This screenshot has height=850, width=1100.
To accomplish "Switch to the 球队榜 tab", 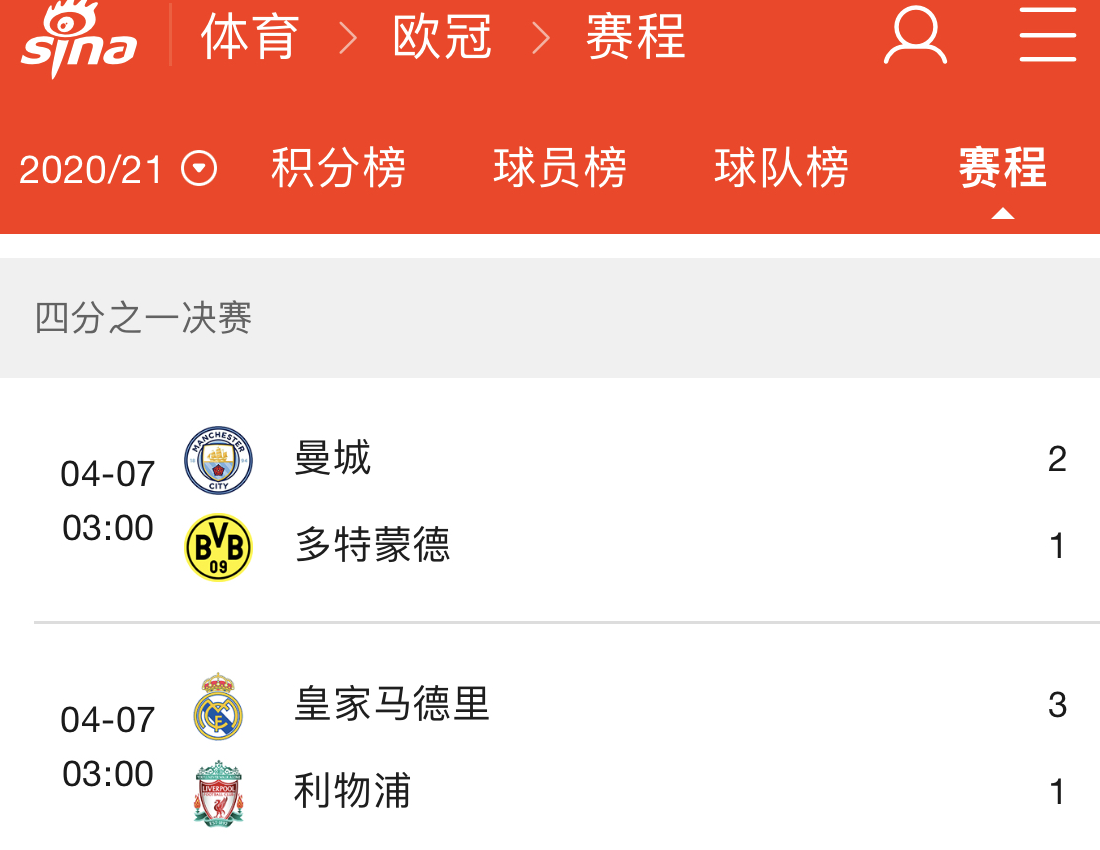I will click(x=781, y=168).
